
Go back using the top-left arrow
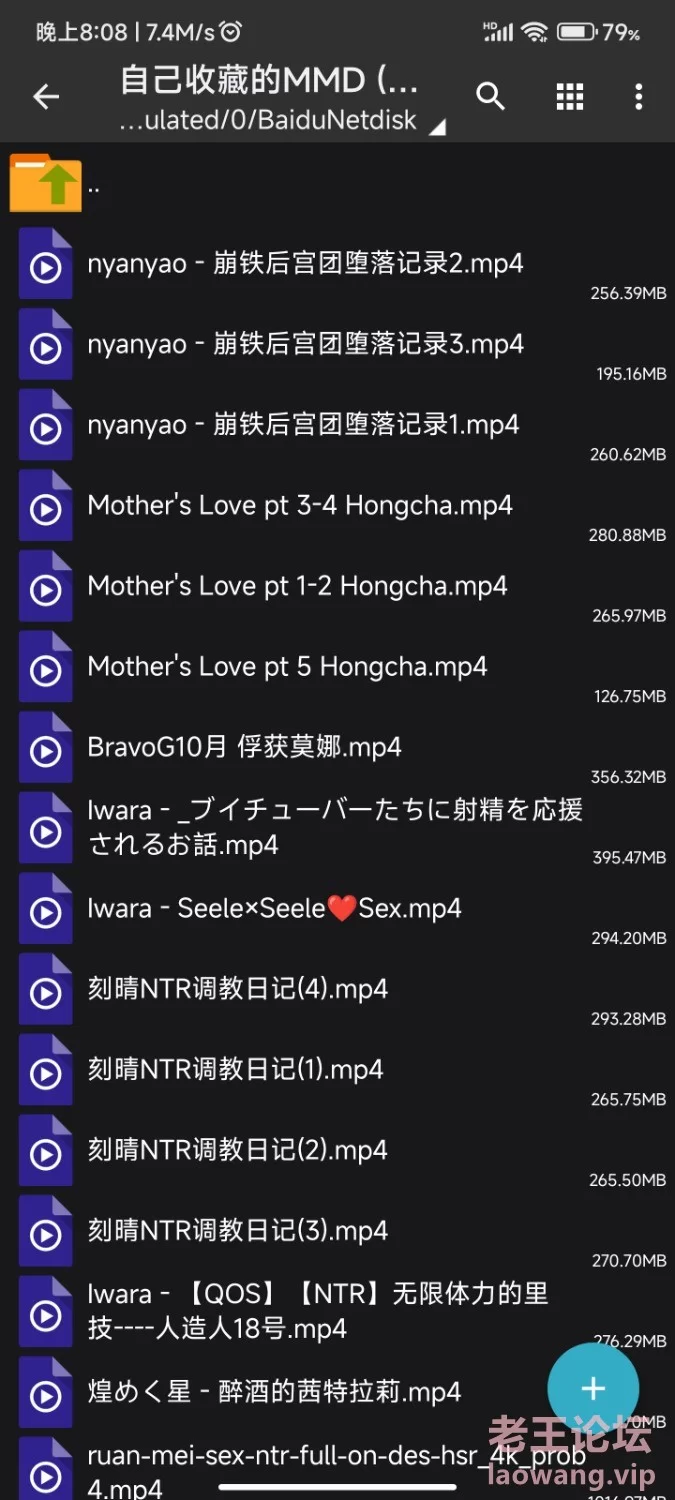click(x=46, y=97)
